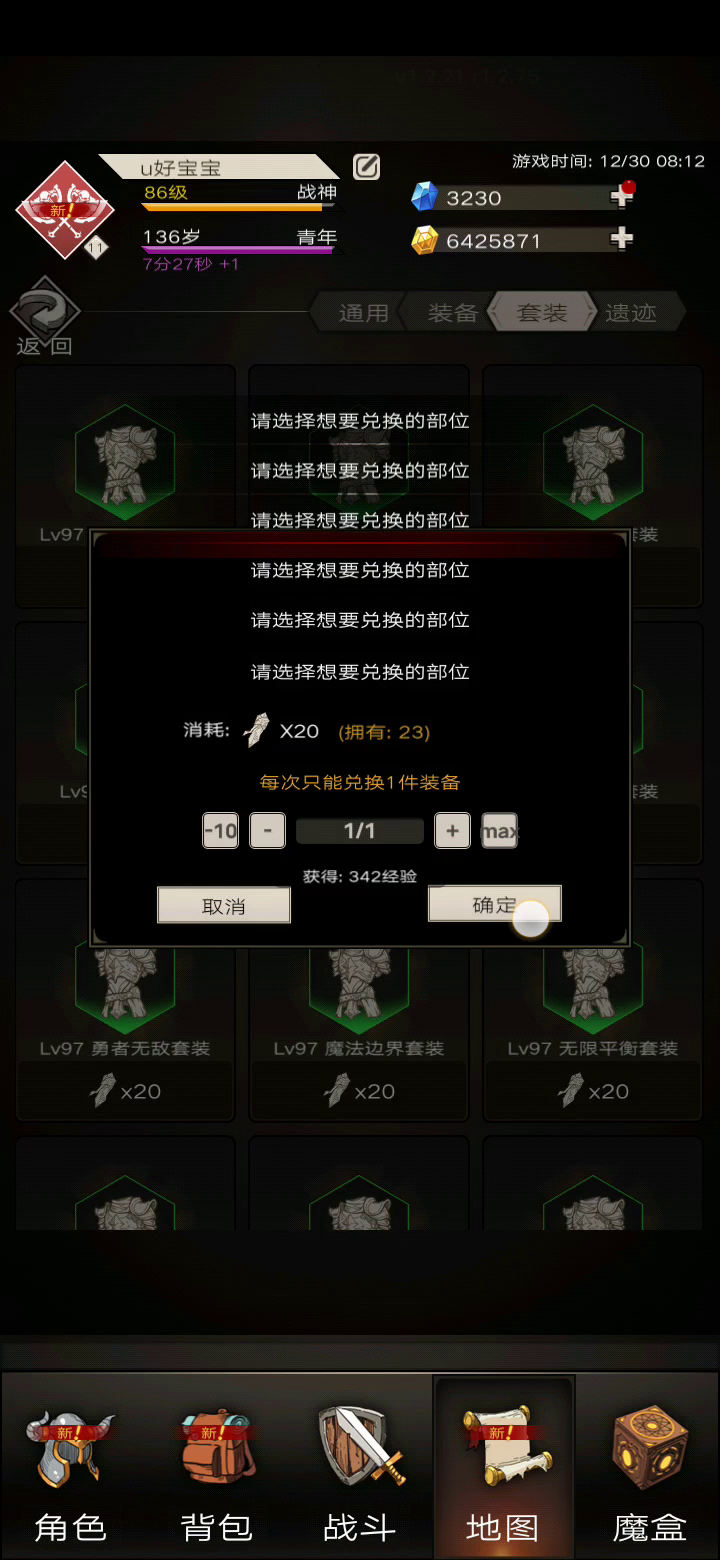Go back with the 返回 arrow

pyautogui.click(x=45, y=318)
